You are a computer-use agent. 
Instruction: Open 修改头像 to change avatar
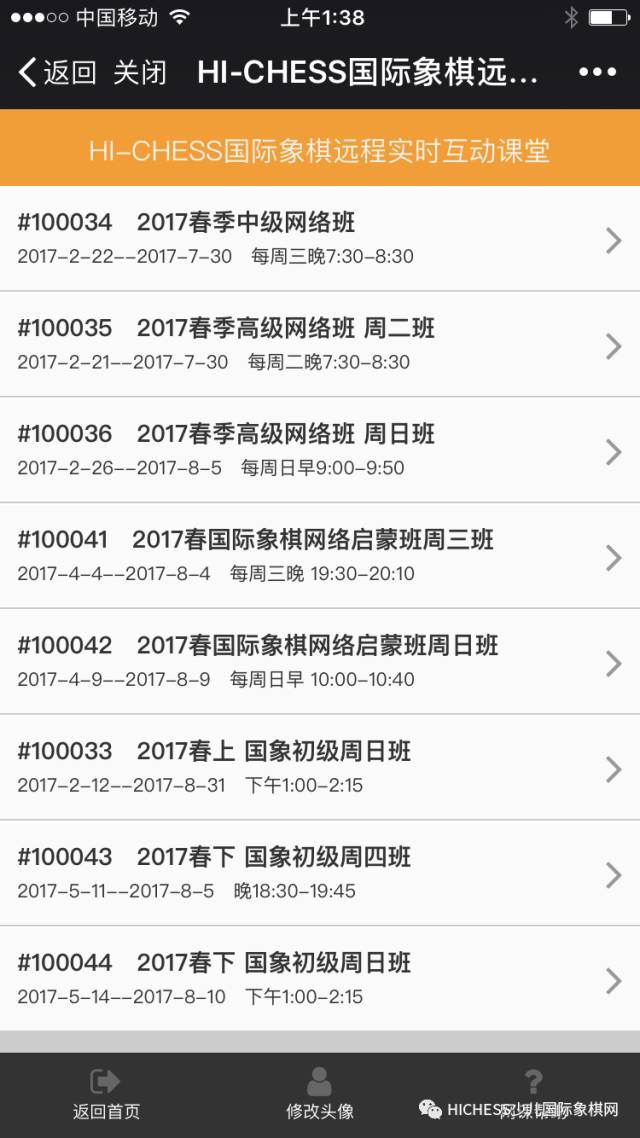tap(320, 1094)
